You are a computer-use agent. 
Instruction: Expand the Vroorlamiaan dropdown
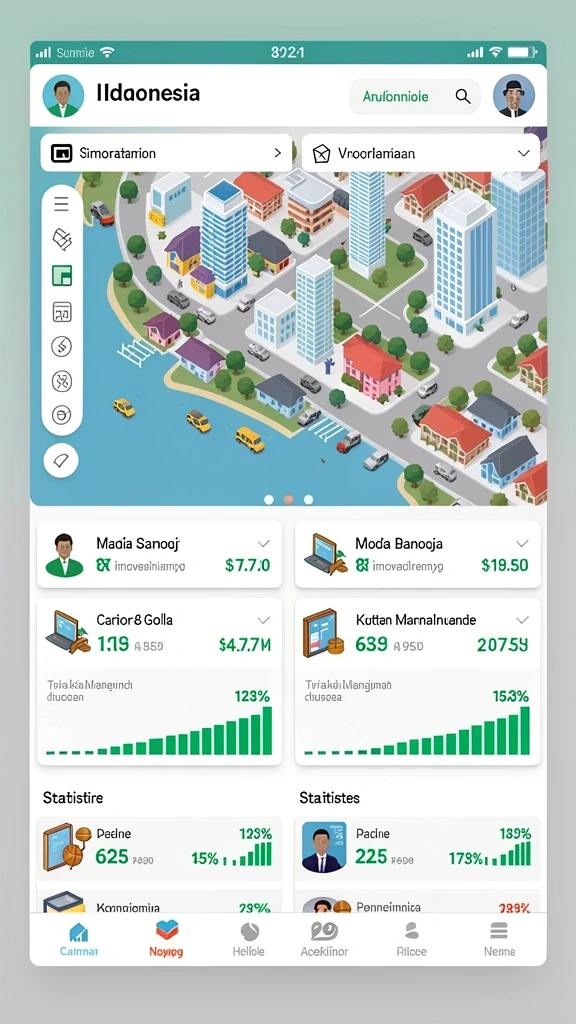pyautogui.click(x=421, y=153)
